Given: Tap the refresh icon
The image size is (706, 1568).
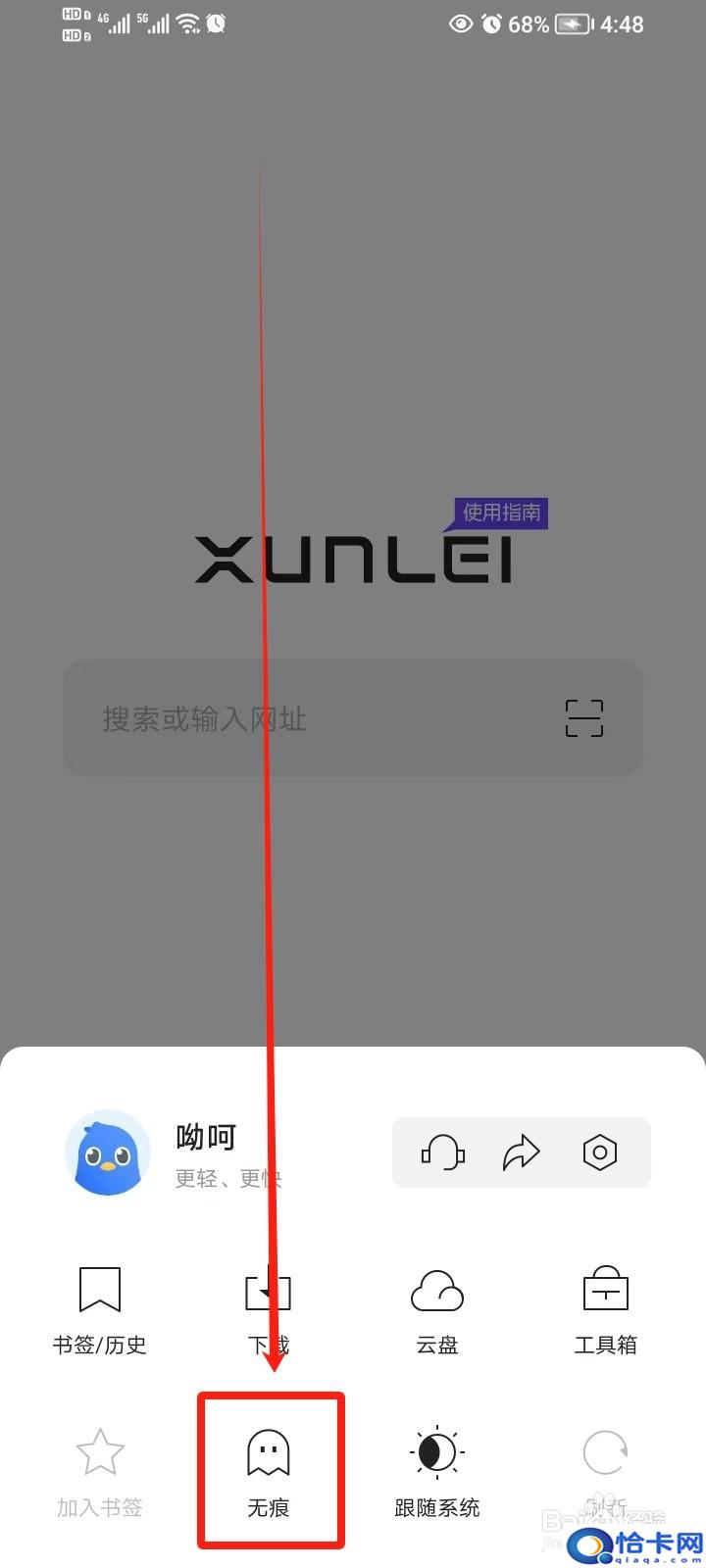Looking at the screenshot, I should (605, 1452).
